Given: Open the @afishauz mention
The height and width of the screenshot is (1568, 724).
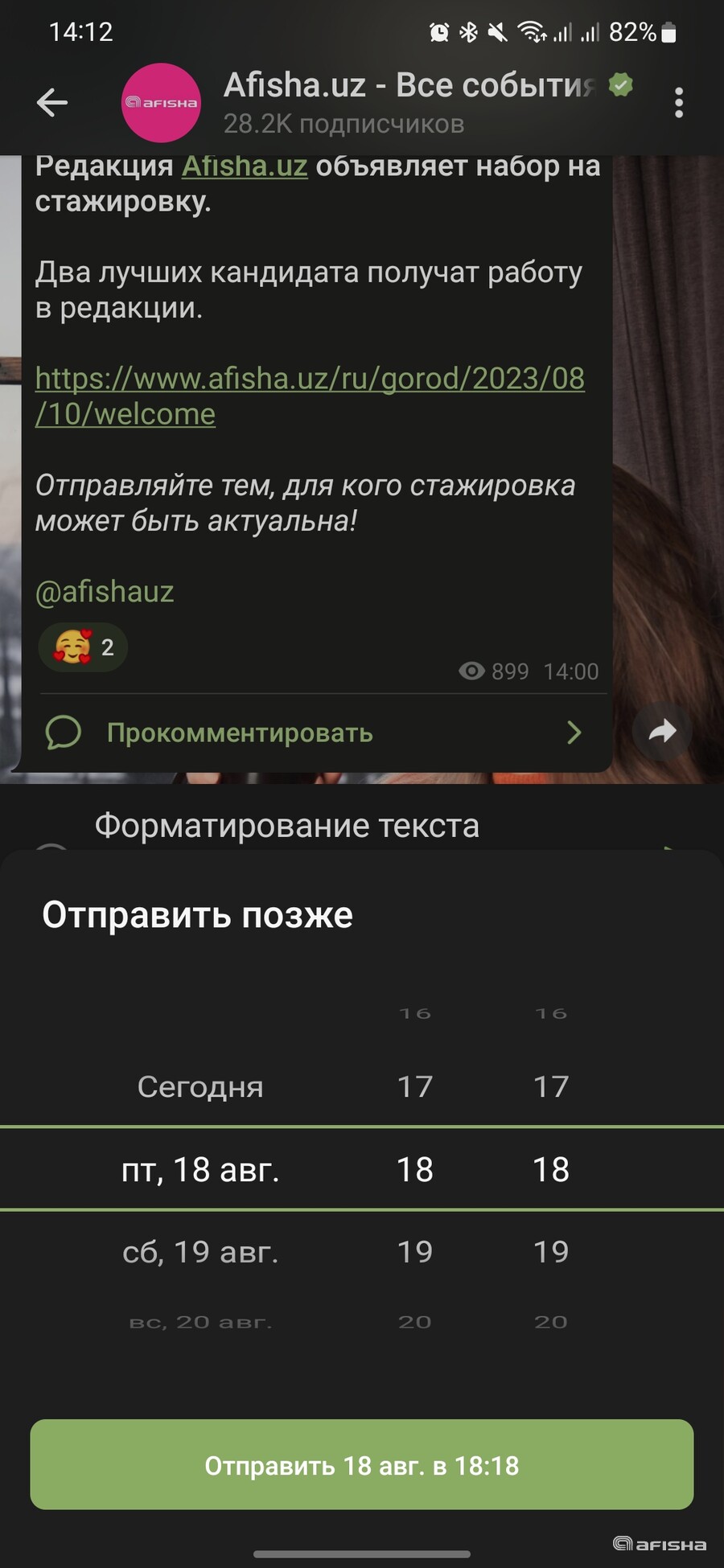Looking at the screenshot, I should point(105,592).
